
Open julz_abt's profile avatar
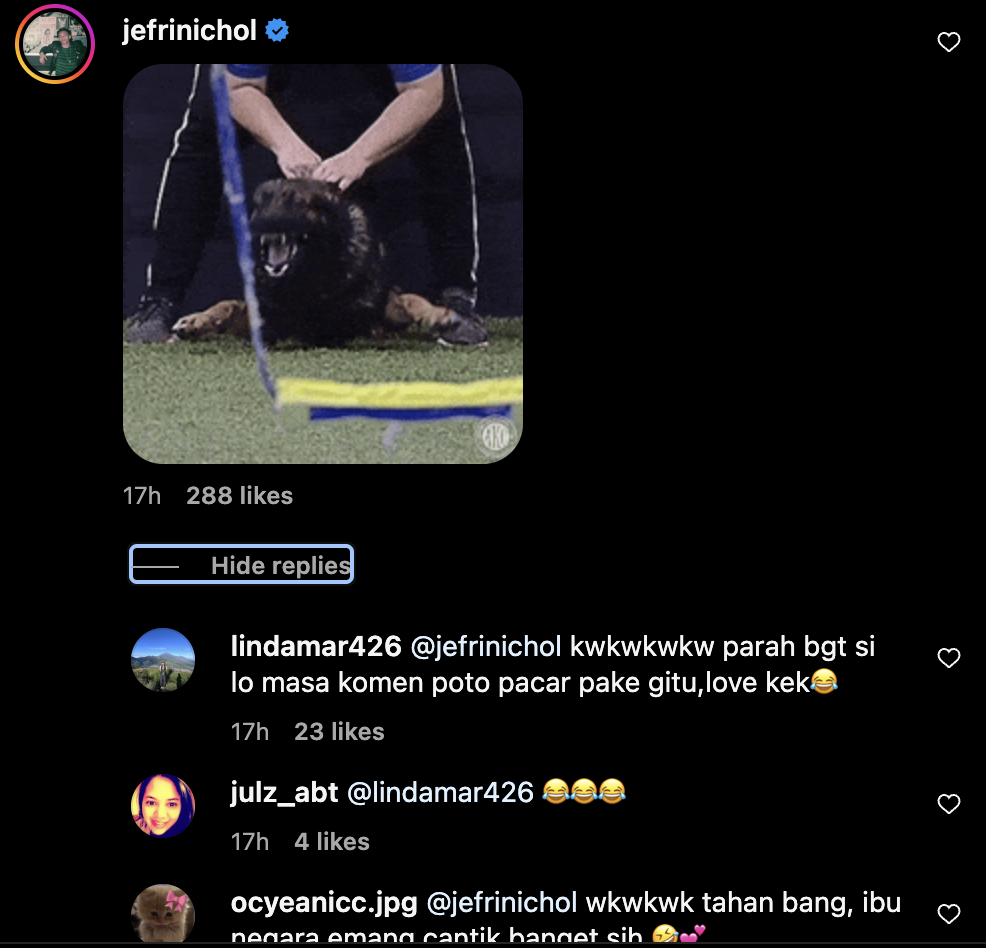[163, 806]
